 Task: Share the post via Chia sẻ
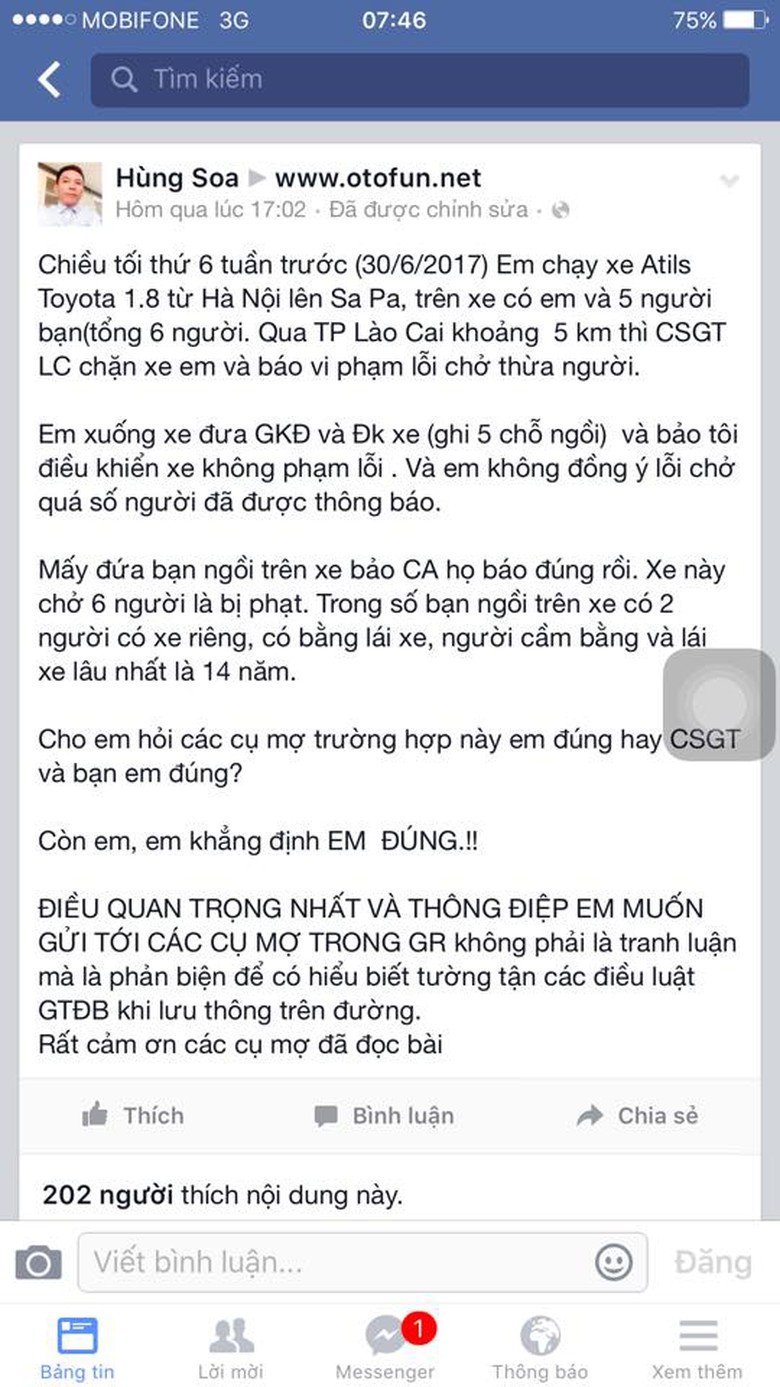[637, 1115]
